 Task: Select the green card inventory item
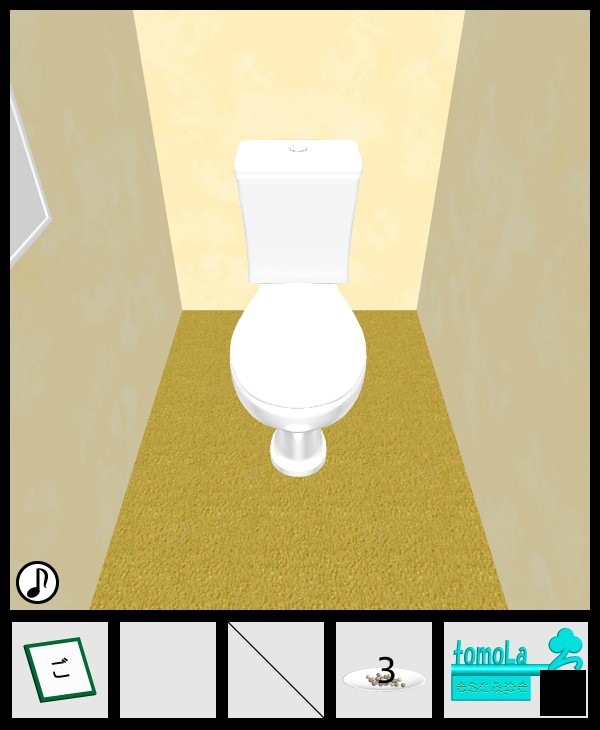[x=60, y=670]
